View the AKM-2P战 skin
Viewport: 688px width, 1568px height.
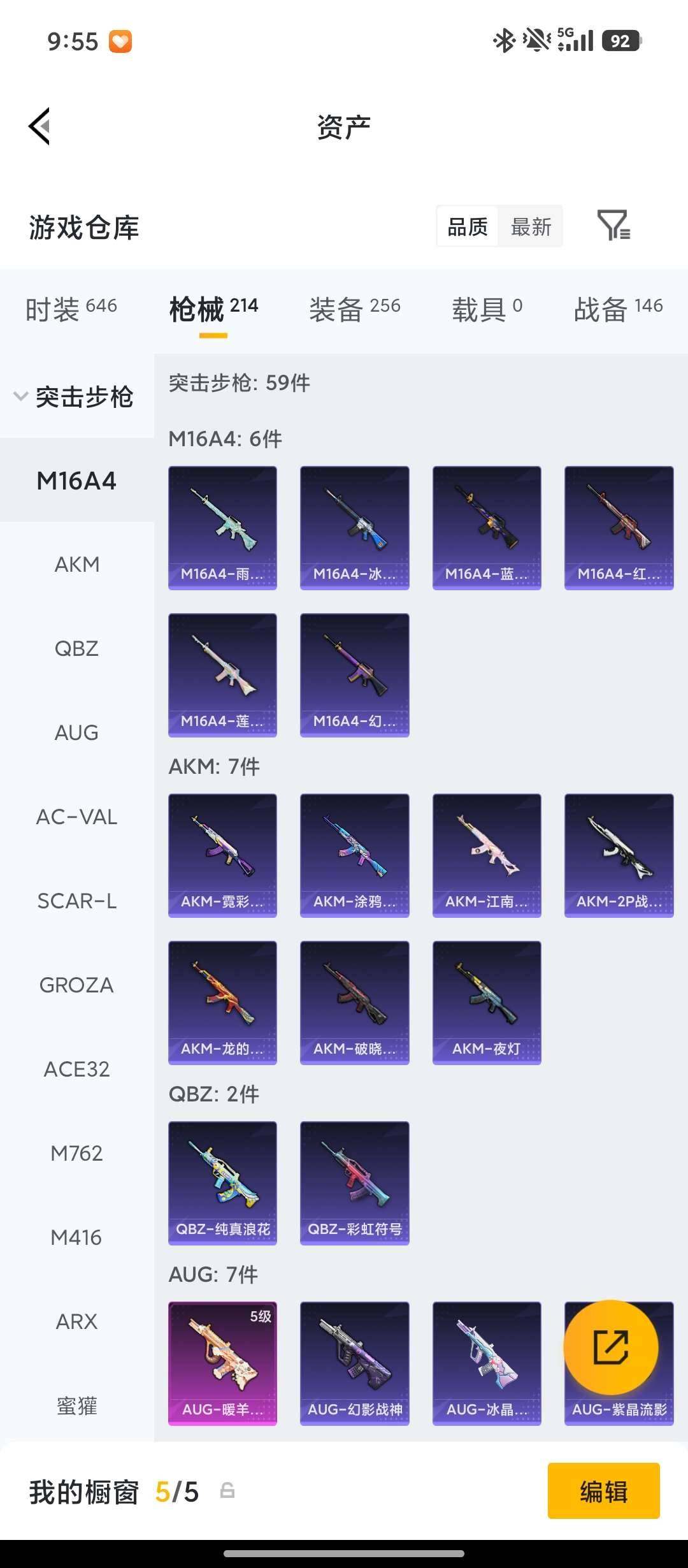coord(619,855)
